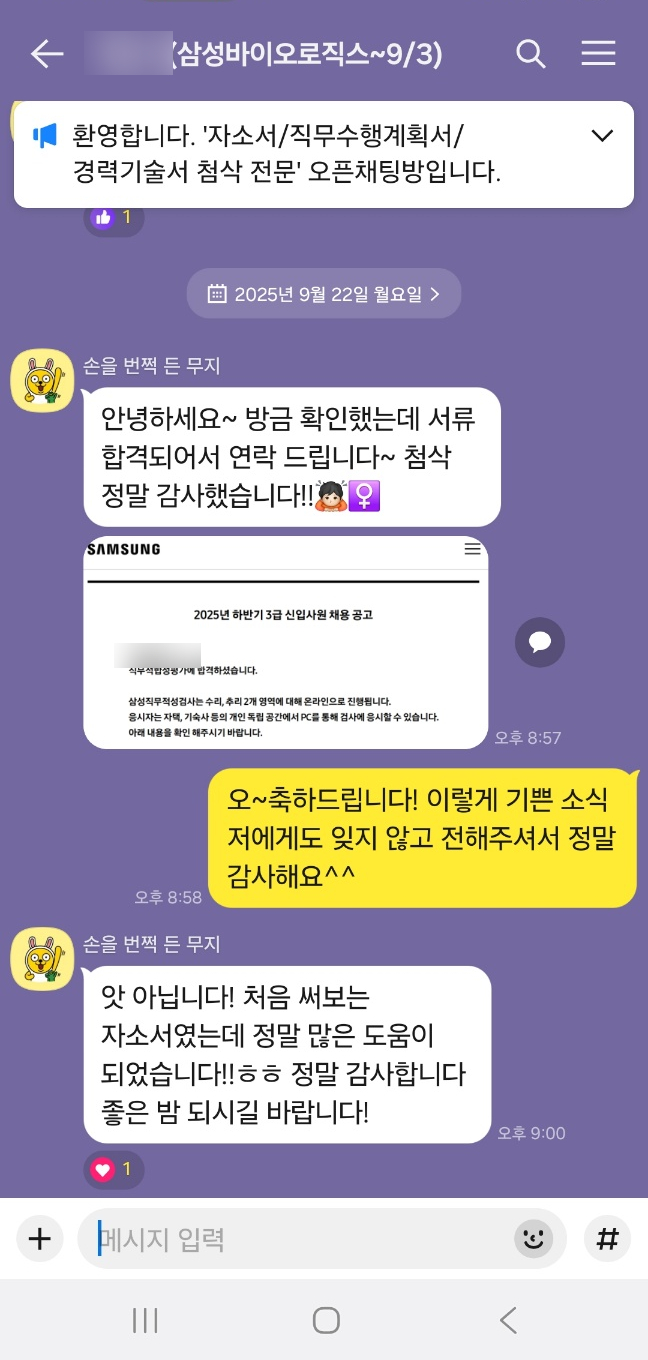The image size is (648, 1360).
Task: Open the hashtag search button
Action: coord(606,1240)
